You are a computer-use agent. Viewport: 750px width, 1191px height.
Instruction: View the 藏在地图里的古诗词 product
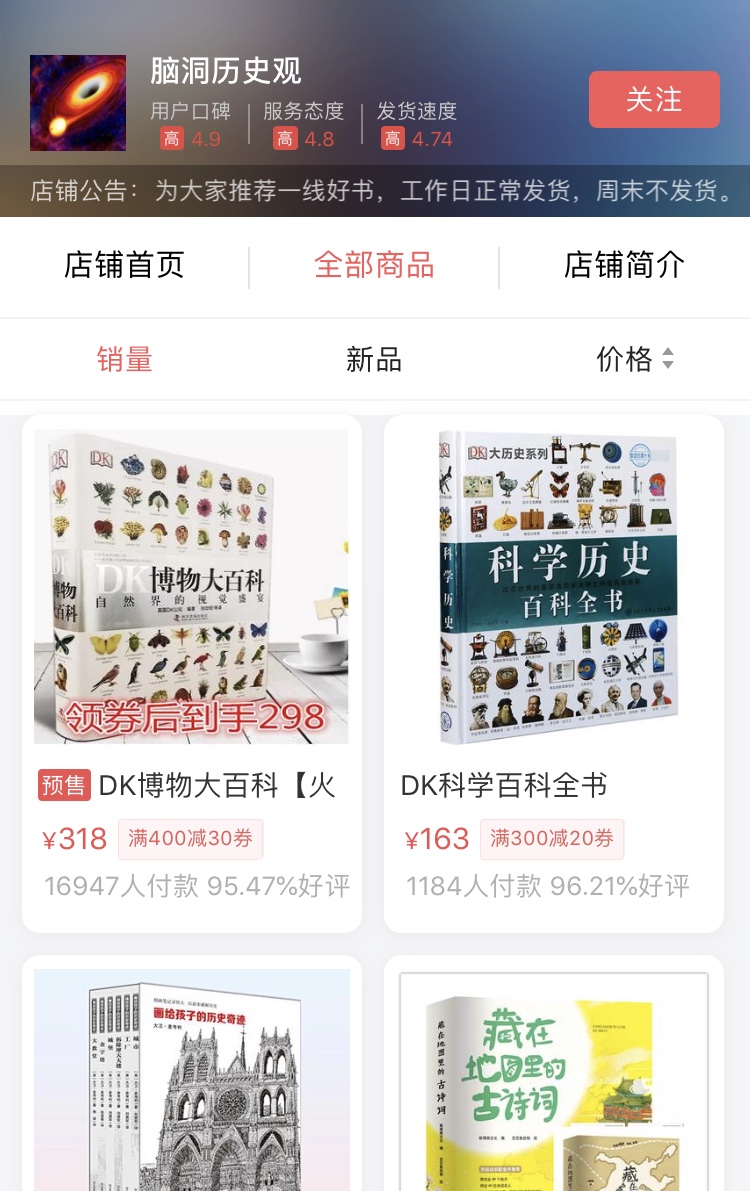click(553, 1080)
